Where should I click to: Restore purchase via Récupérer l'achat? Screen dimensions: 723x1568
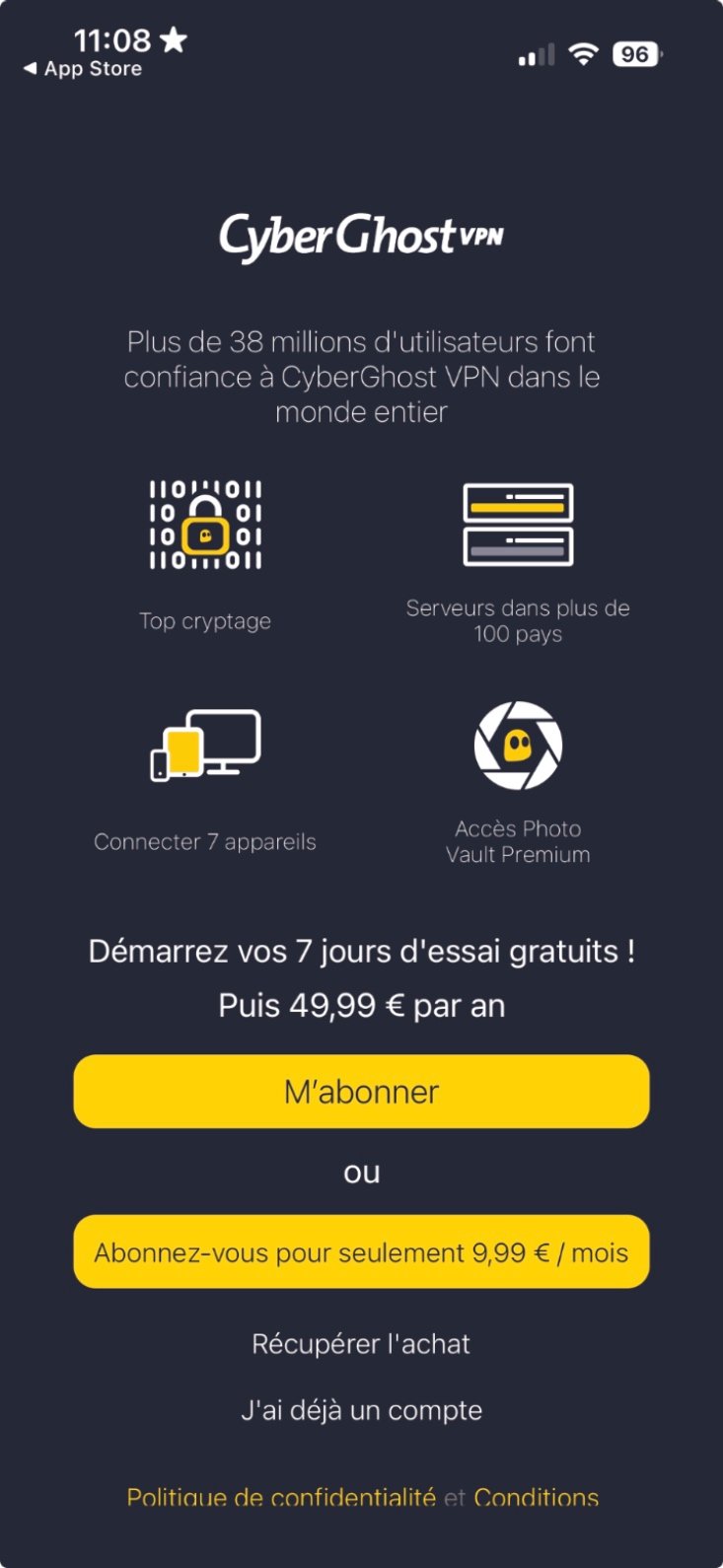(x=361, y=1344)
